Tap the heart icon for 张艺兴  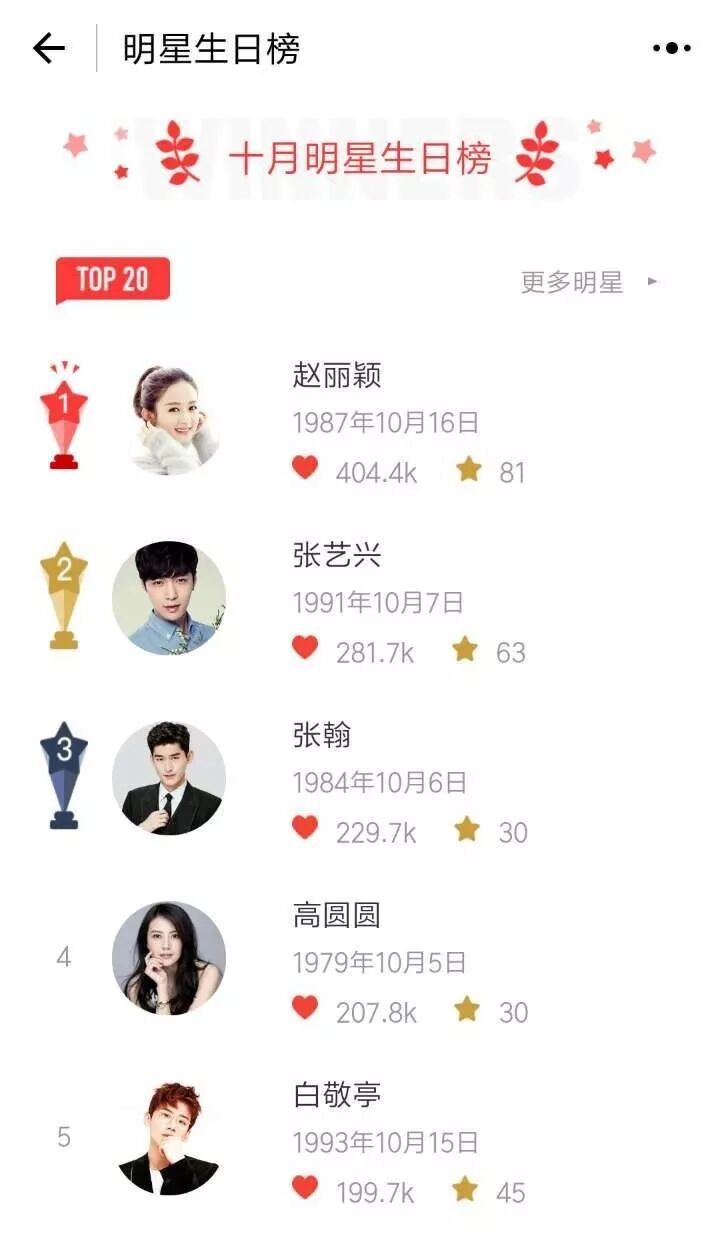(305, 648)
